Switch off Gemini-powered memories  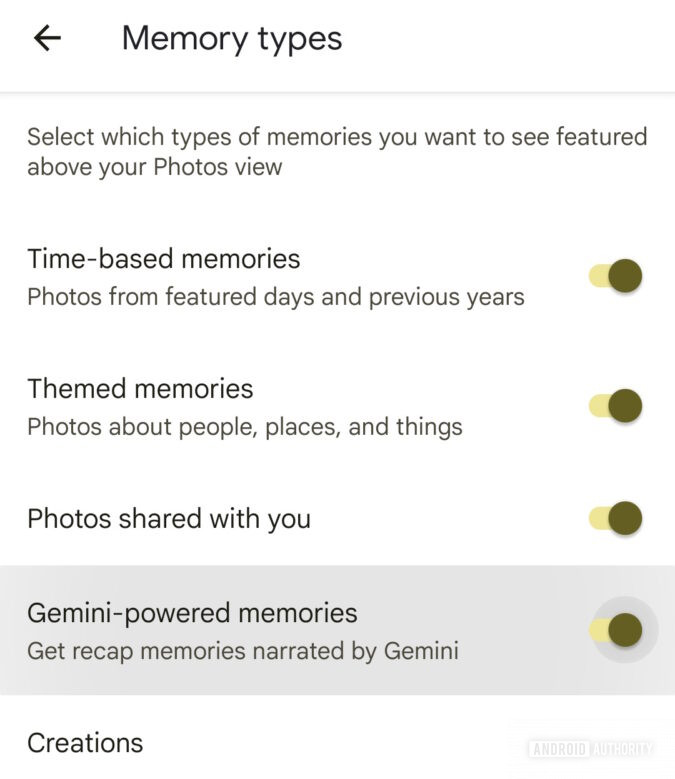615,629
